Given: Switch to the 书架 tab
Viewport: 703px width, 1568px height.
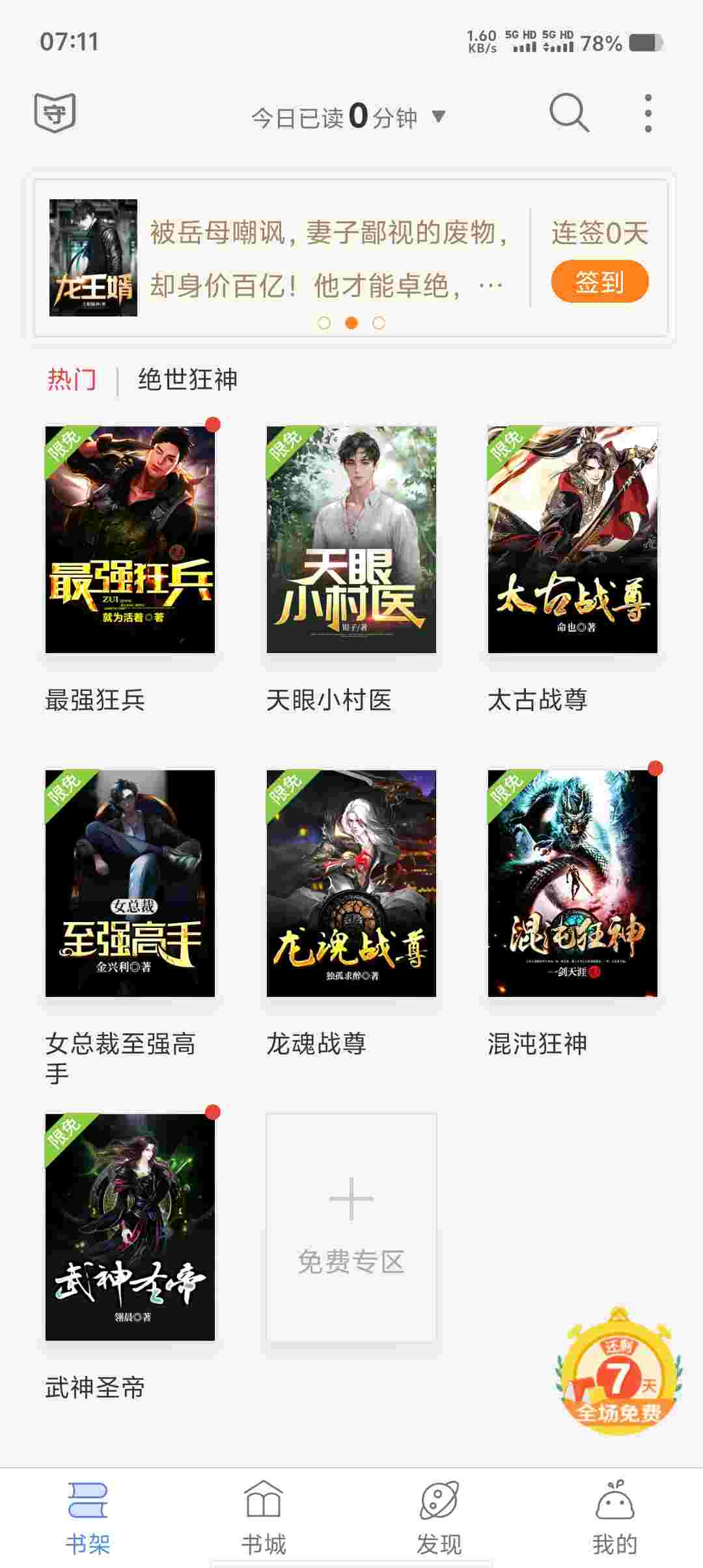Looking at the screenshot, I should point(88,1517).
